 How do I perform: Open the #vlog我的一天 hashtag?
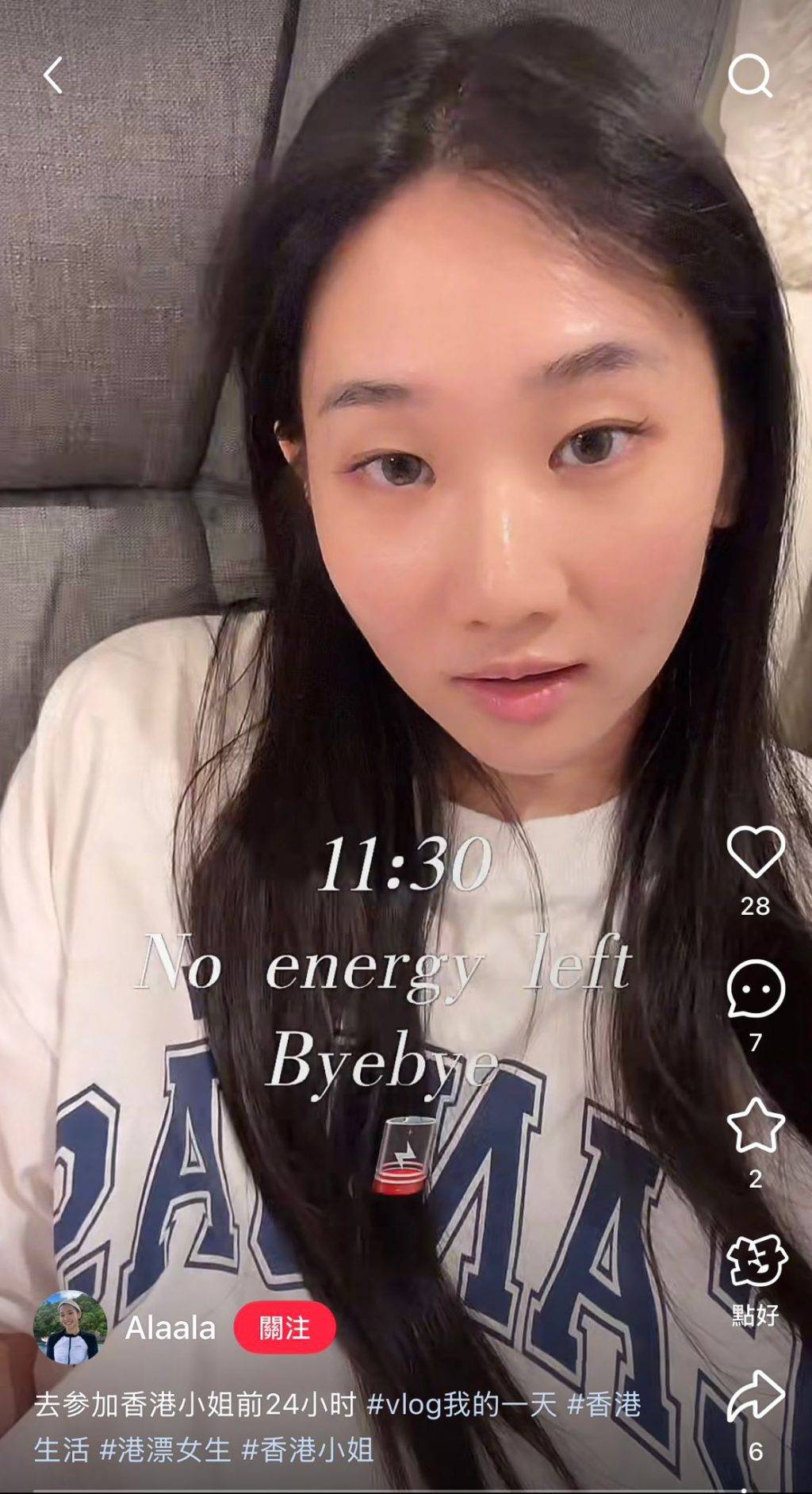click(462, 1405)
